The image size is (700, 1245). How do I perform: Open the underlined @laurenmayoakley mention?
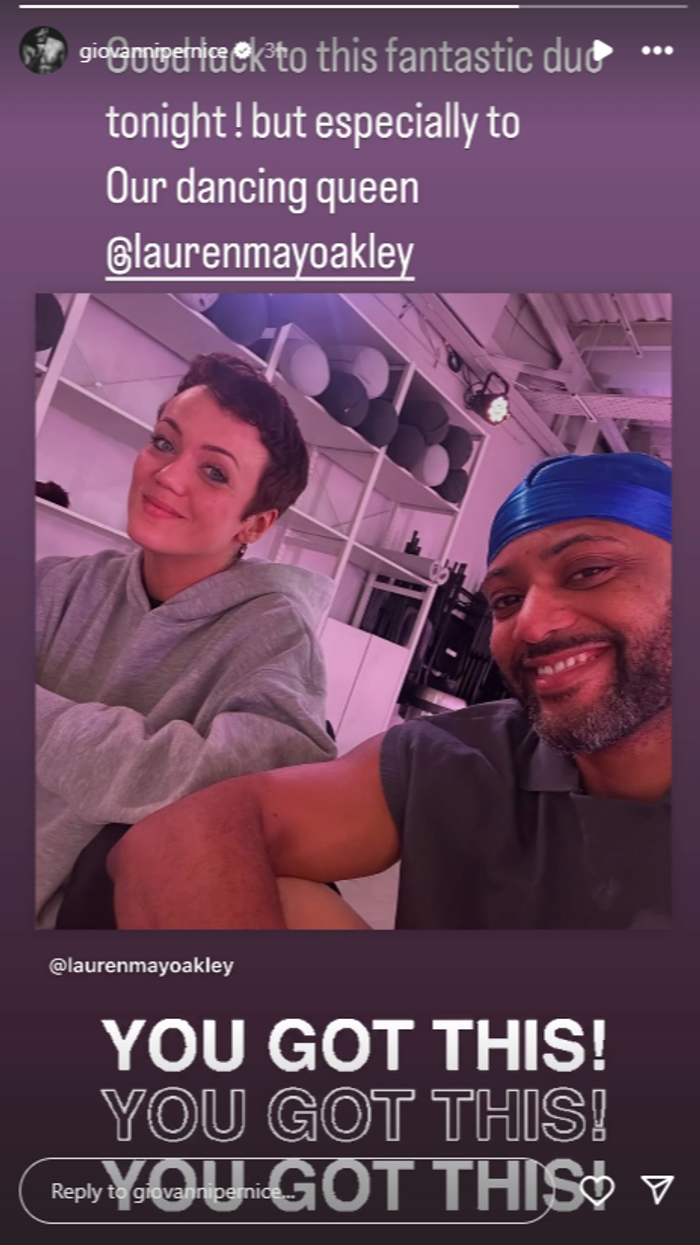click(259, 255)
